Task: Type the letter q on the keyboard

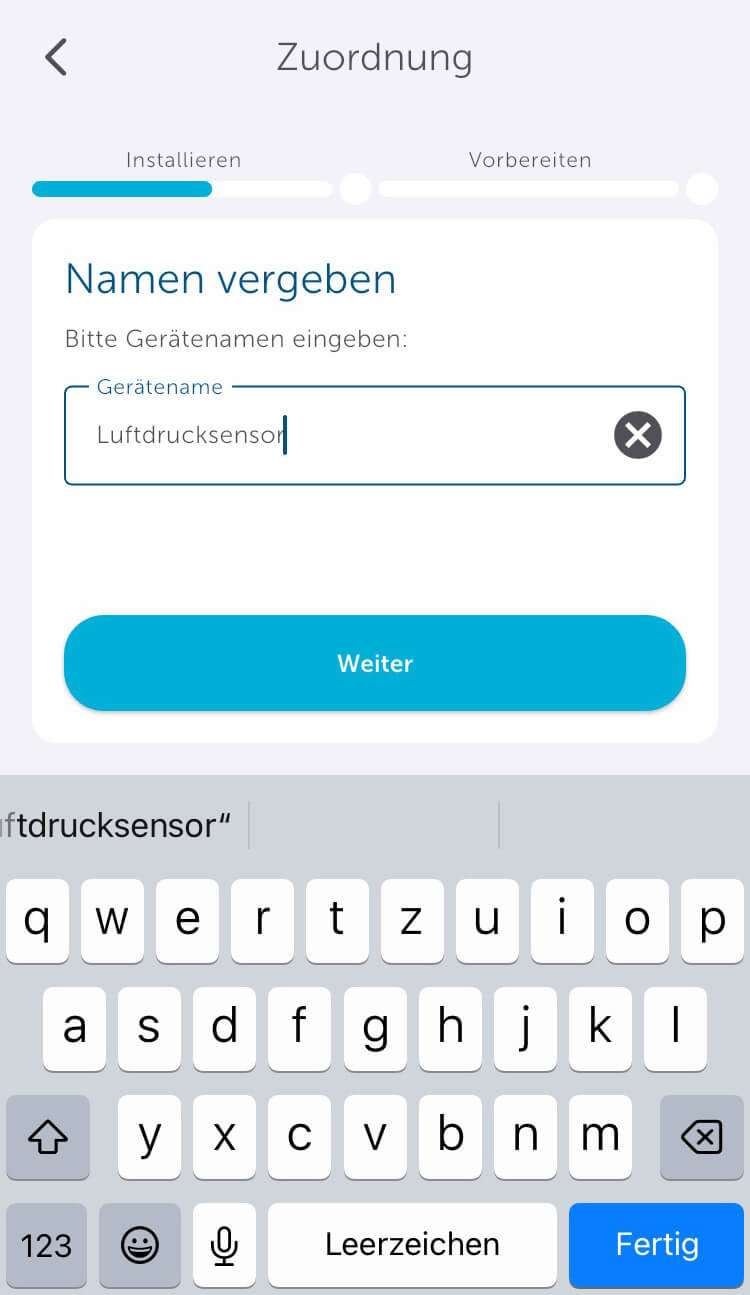Action: pos(37,921)
